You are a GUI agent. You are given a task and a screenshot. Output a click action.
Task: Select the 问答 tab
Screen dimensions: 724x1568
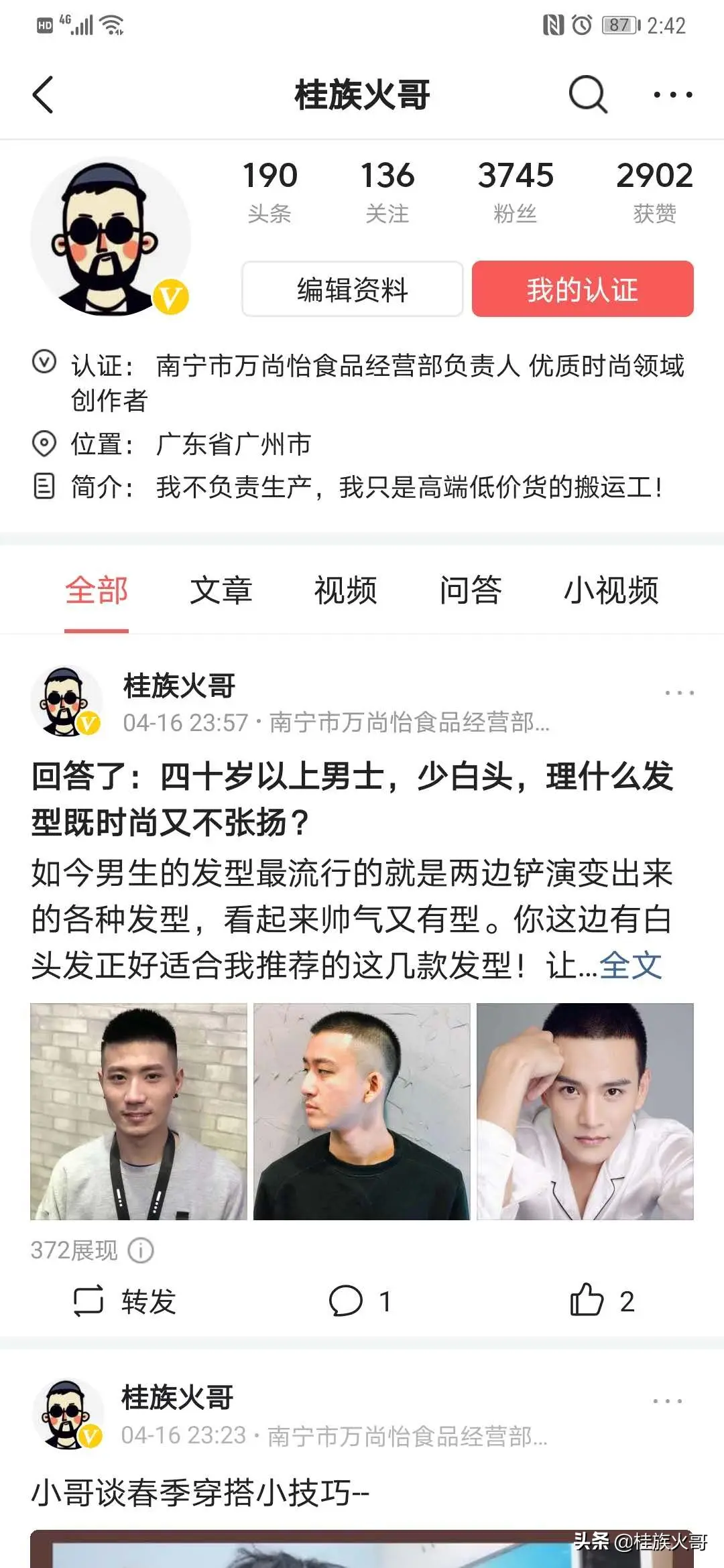pos(470,590)
